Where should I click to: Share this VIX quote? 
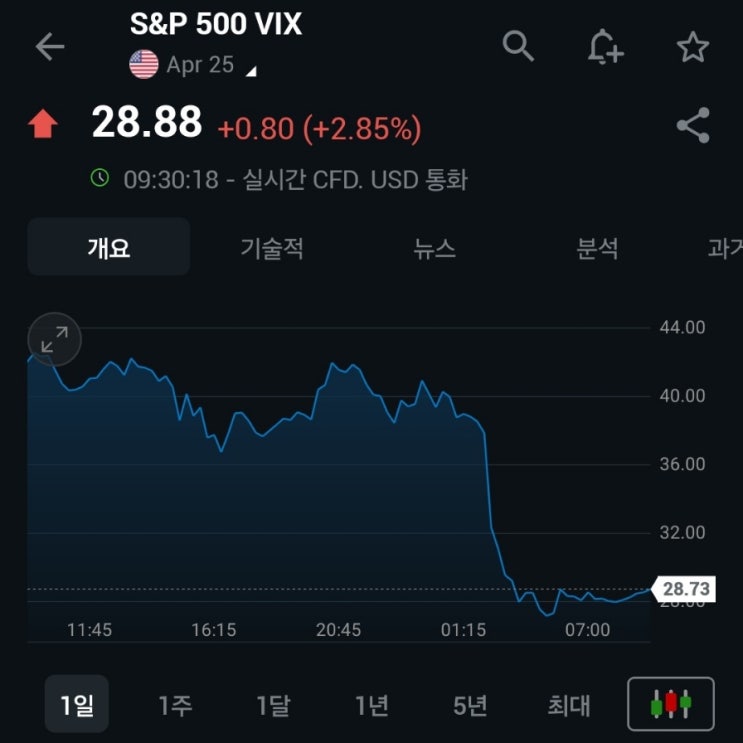tap(692, 126)
